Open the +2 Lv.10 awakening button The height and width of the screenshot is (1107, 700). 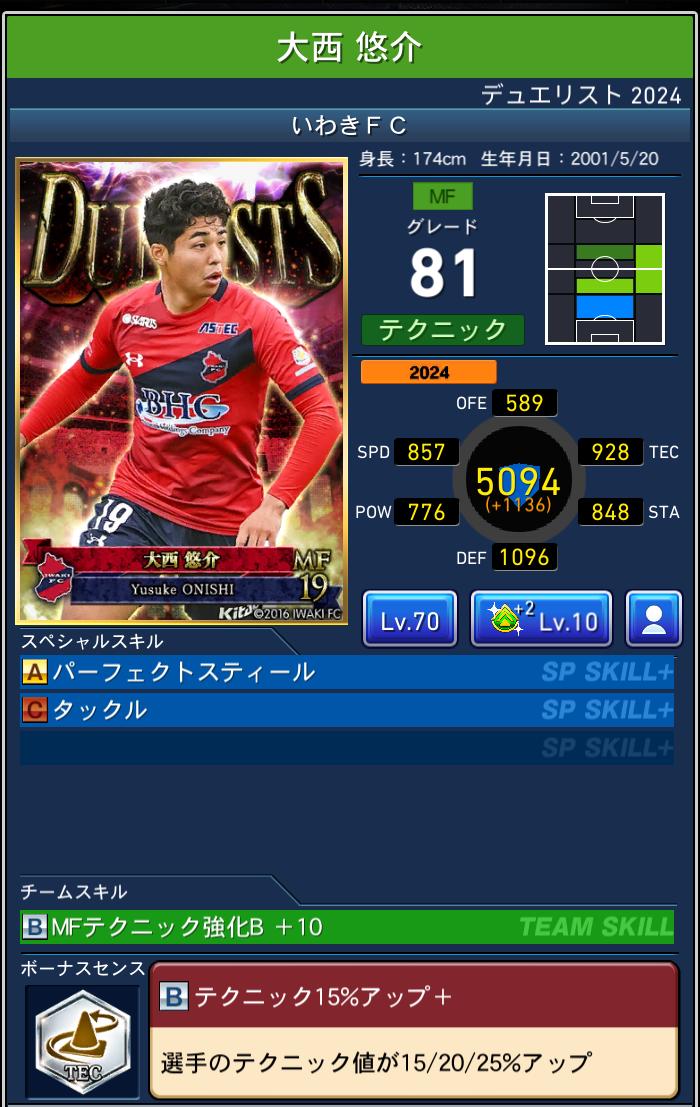tap(541, 619)
